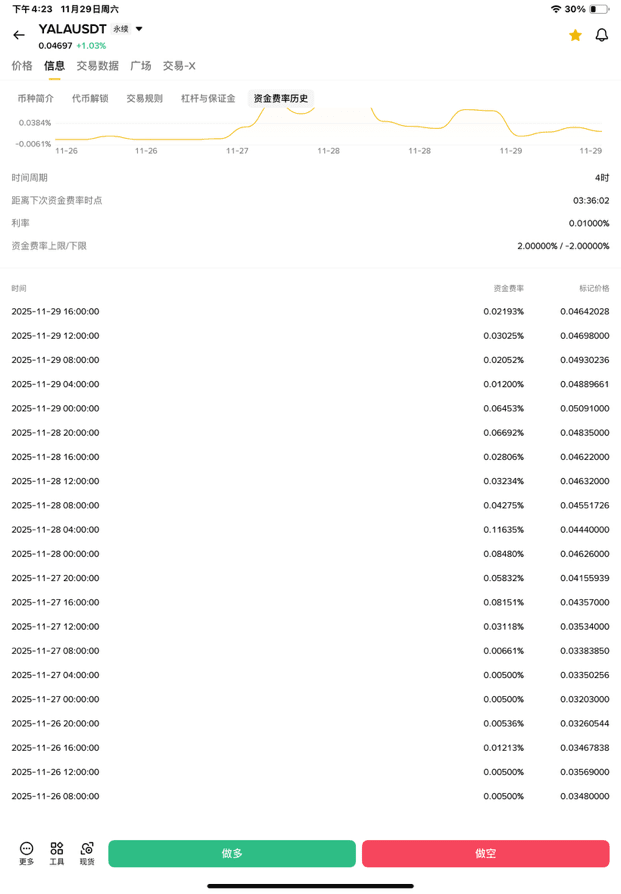621x894 pixels.
Task: Switch to the 价格 tab
Action: click(x=22, y=66)
